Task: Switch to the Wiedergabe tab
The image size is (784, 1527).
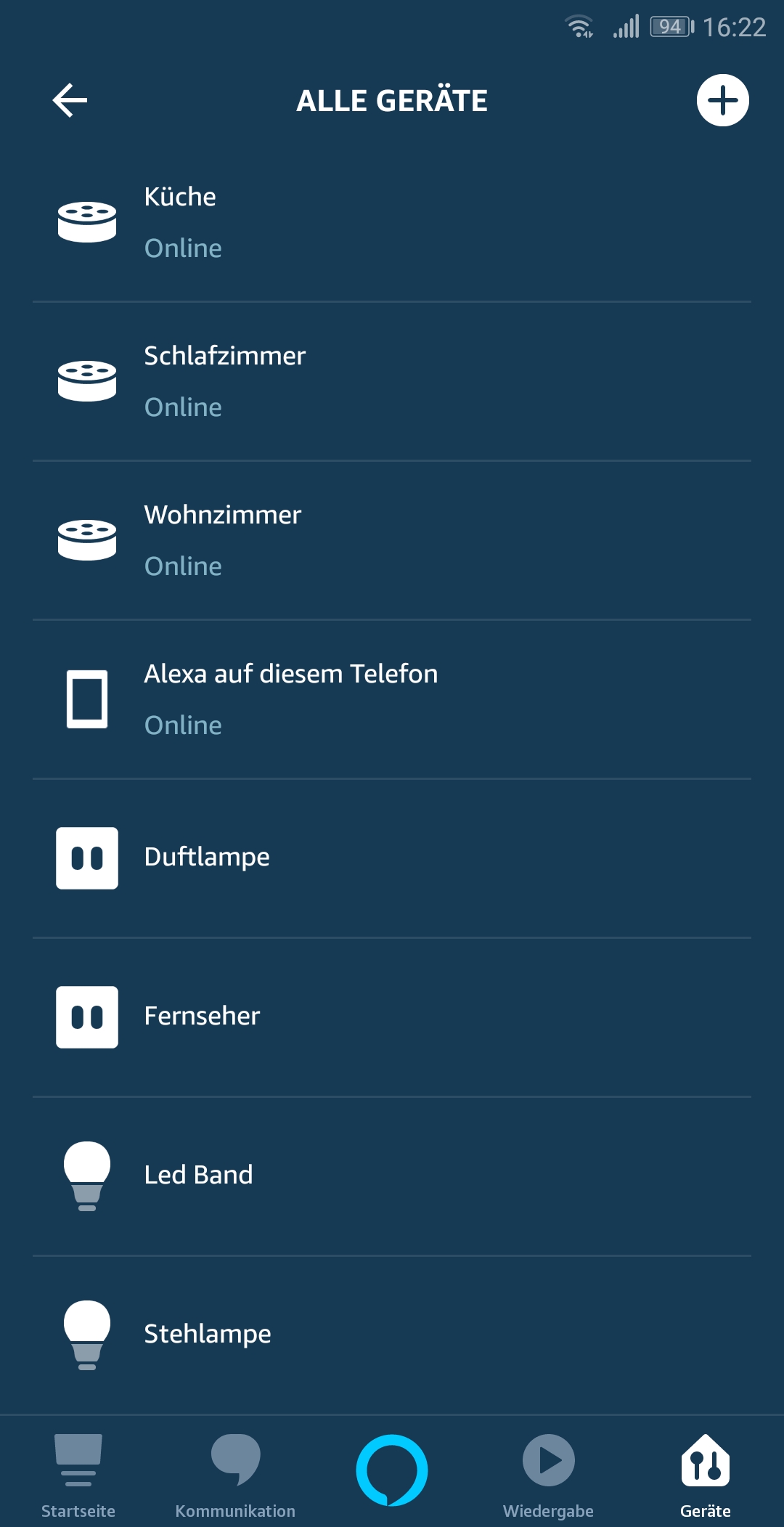Action: 549,1475
